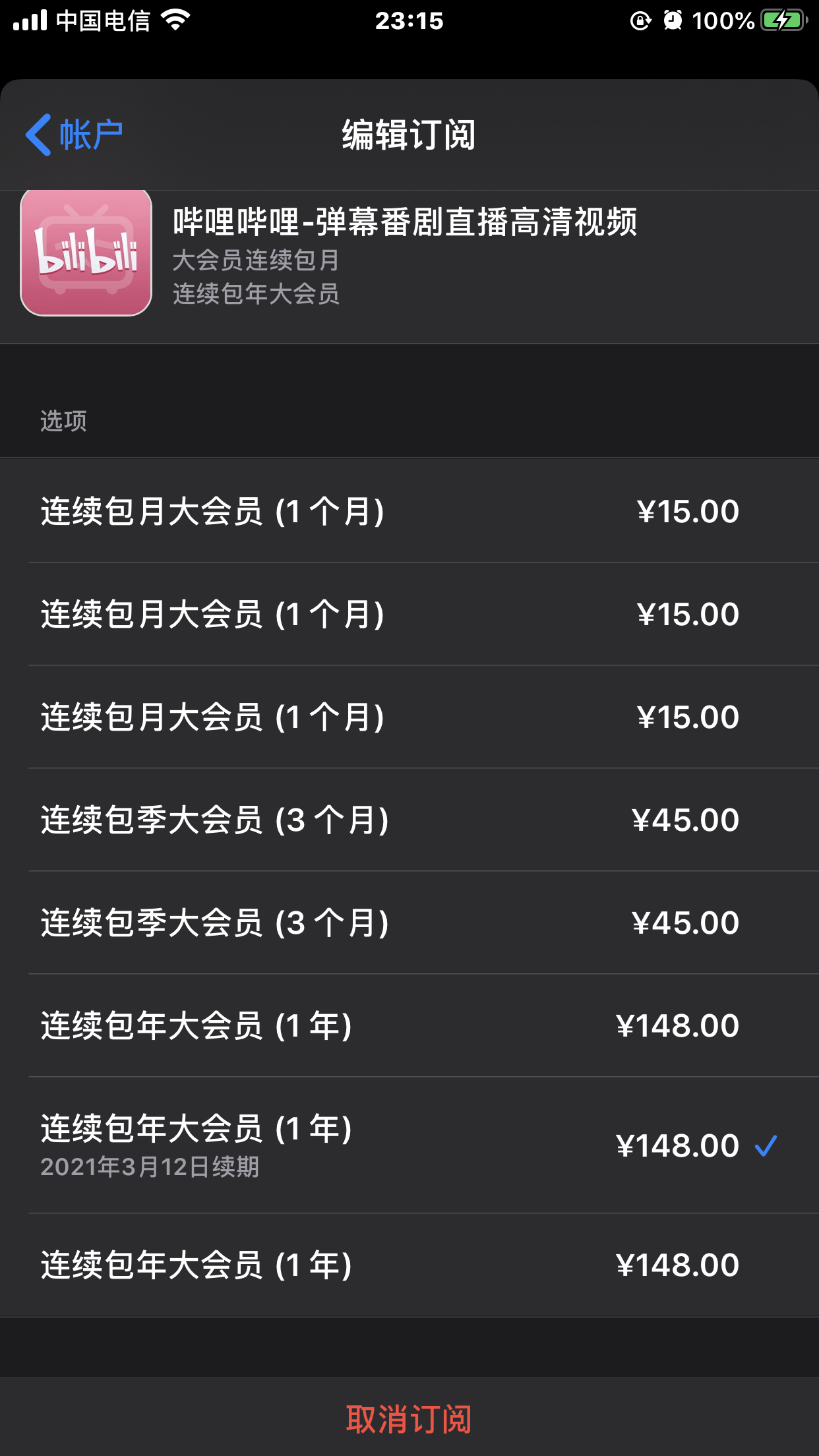Tap 取消订阅 to cancel subscription
This screenshot has width=819, height=1456.
(409, 1419)
